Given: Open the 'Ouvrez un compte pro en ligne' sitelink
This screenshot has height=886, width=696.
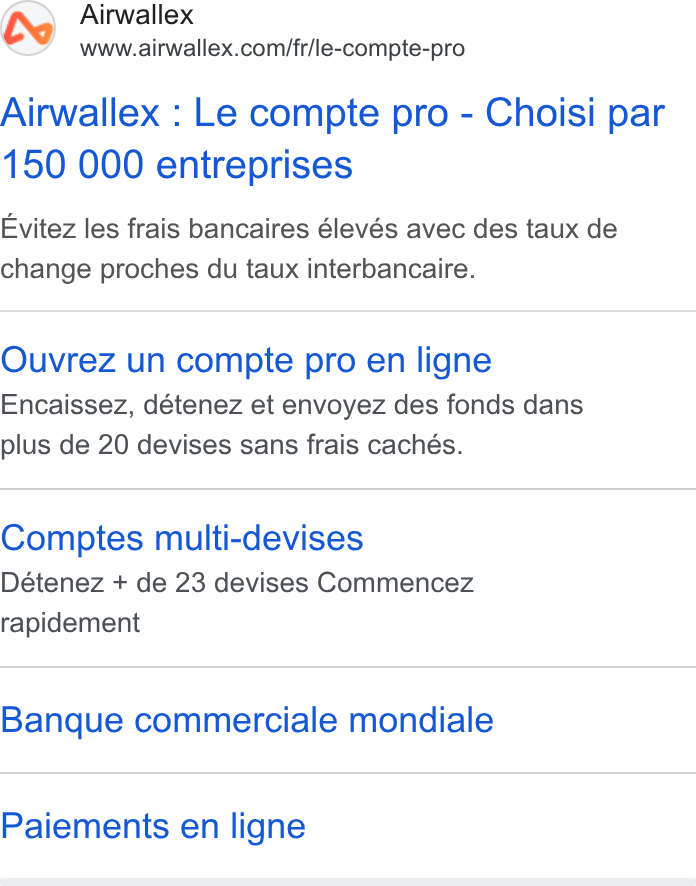Looking at the screenshot, I should click(x=246, y=361).
